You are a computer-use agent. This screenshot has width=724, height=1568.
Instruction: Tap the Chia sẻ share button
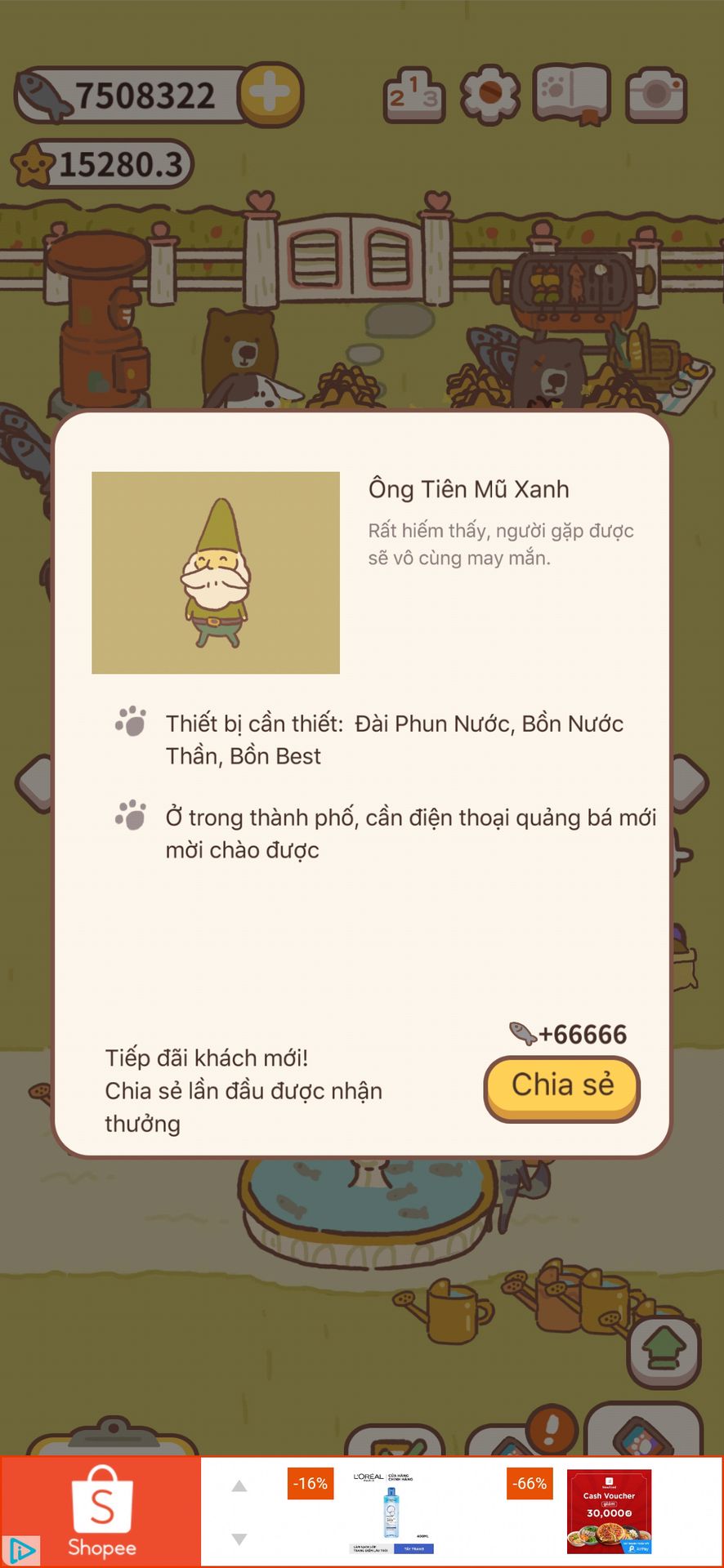[x=562, y=1089]
